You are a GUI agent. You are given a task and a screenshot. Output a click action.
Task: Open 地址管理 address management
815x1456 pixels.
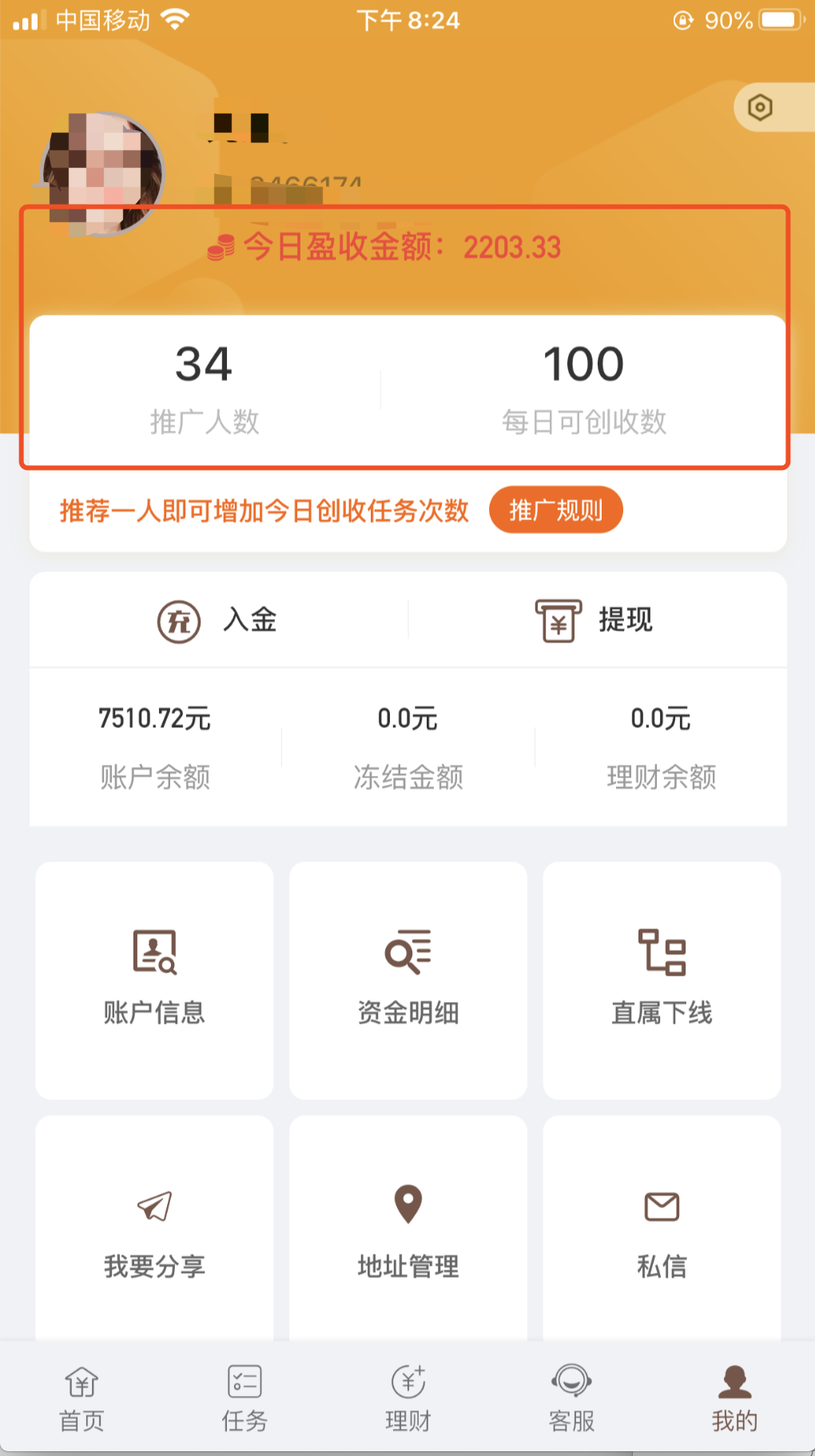coord(407,1232)
